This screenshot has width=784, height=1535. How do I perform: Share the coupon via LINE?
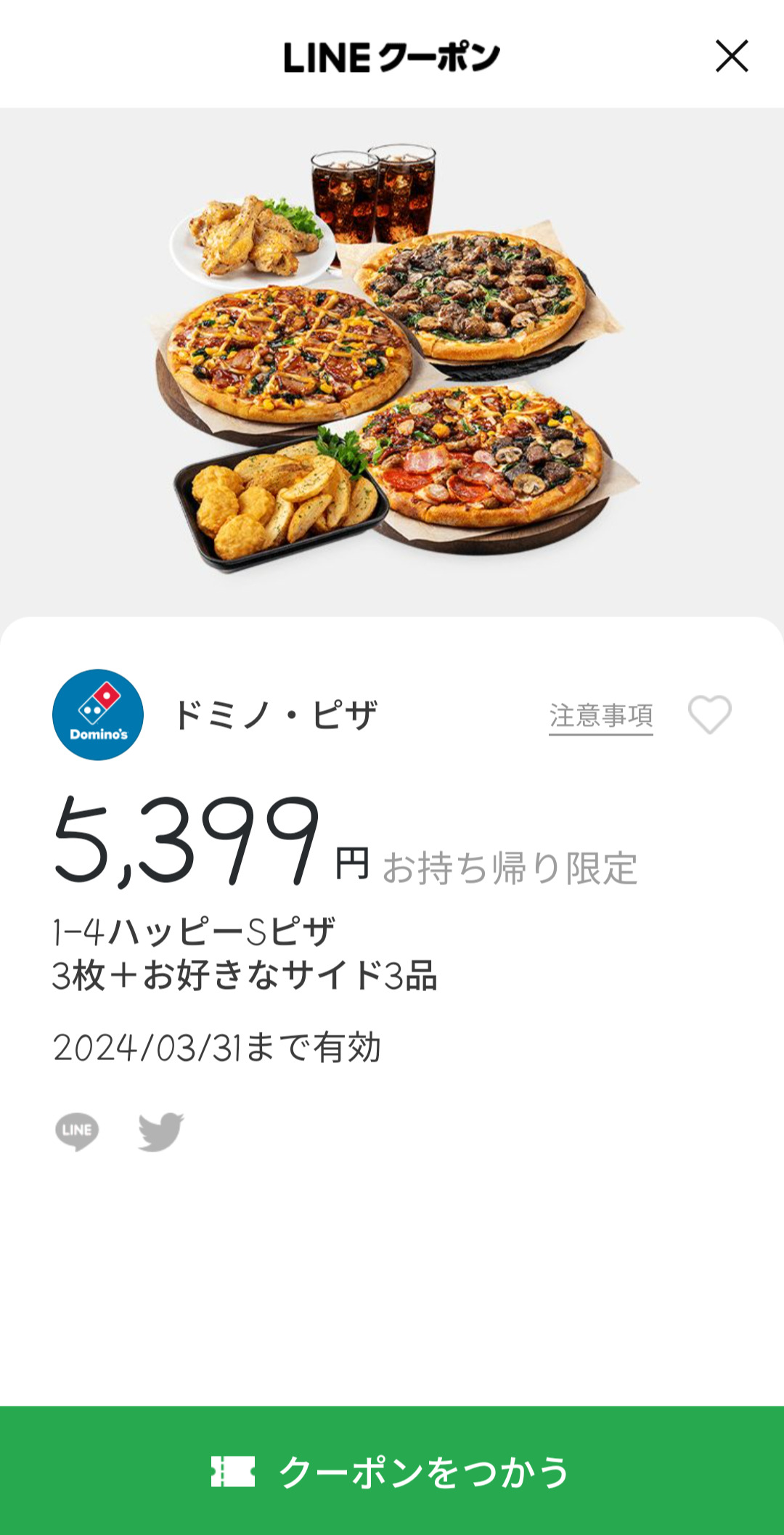click(x=77, y=1131)
